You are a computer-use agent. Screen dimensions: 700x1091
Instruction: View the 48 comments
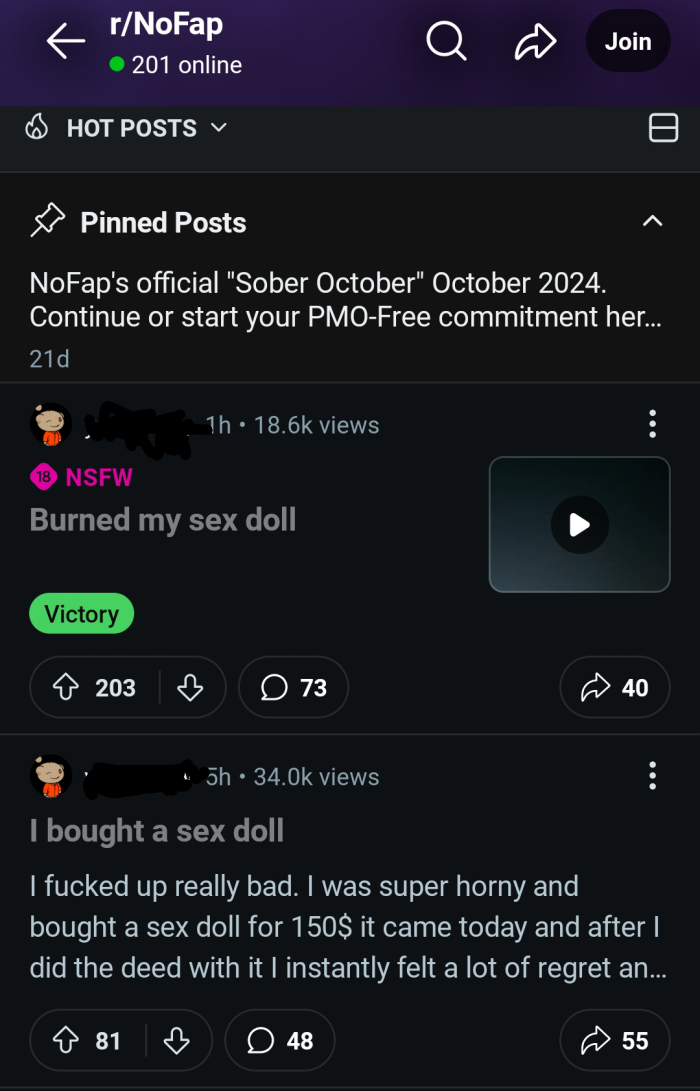pyautogui.click(x=279, y=1041)
